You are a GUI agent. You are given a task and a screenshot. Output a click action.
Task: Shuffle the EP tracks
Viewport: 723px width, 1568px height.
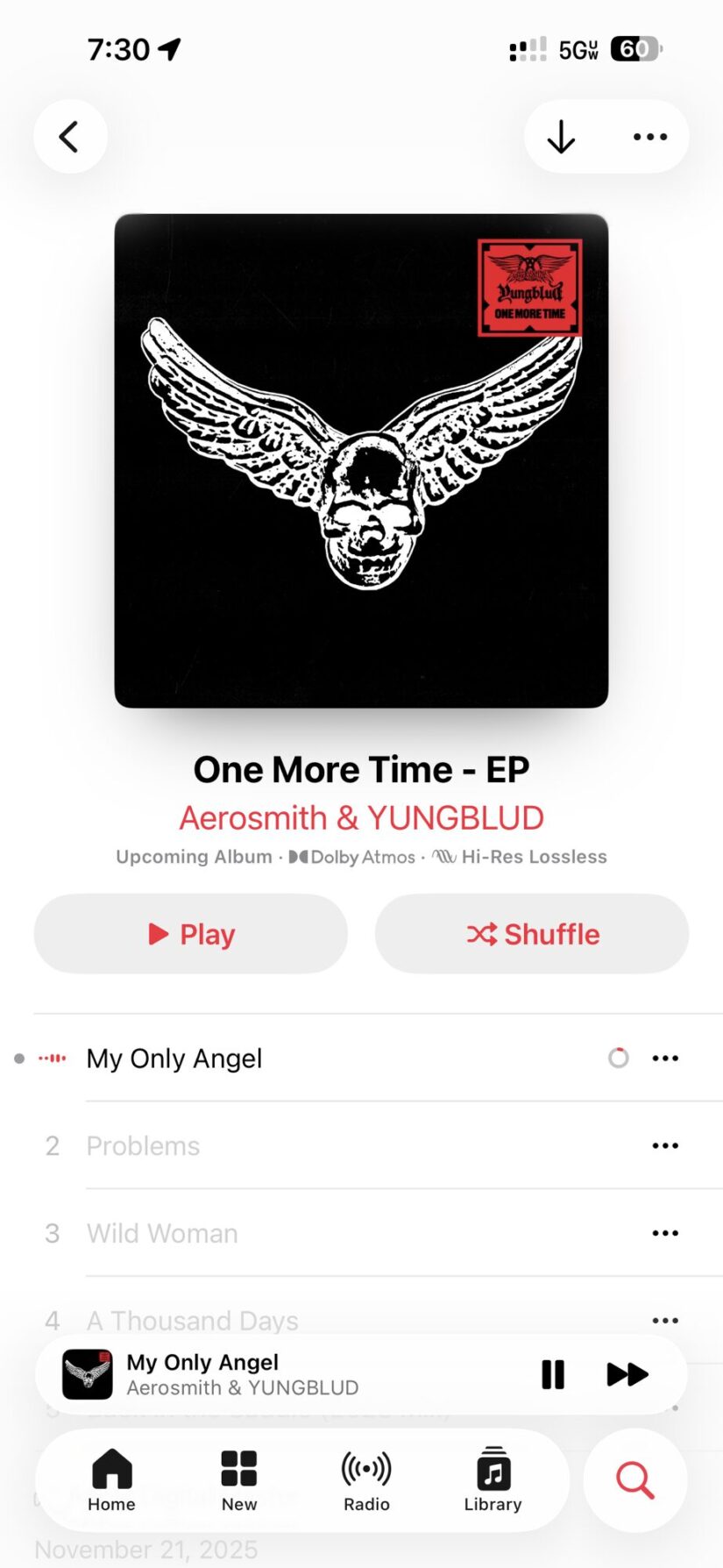tap(532, 934)
